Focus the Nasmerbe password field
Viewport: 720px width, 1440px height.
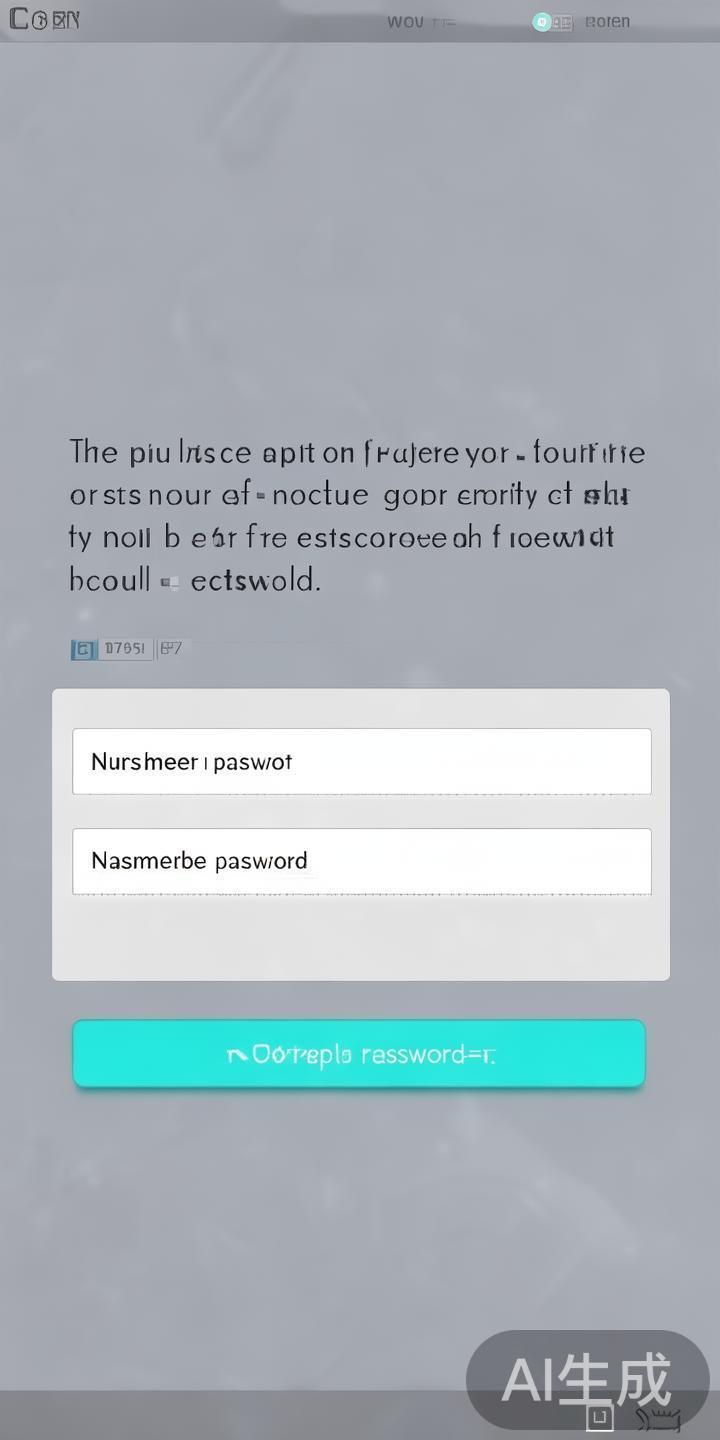(361, 861)
